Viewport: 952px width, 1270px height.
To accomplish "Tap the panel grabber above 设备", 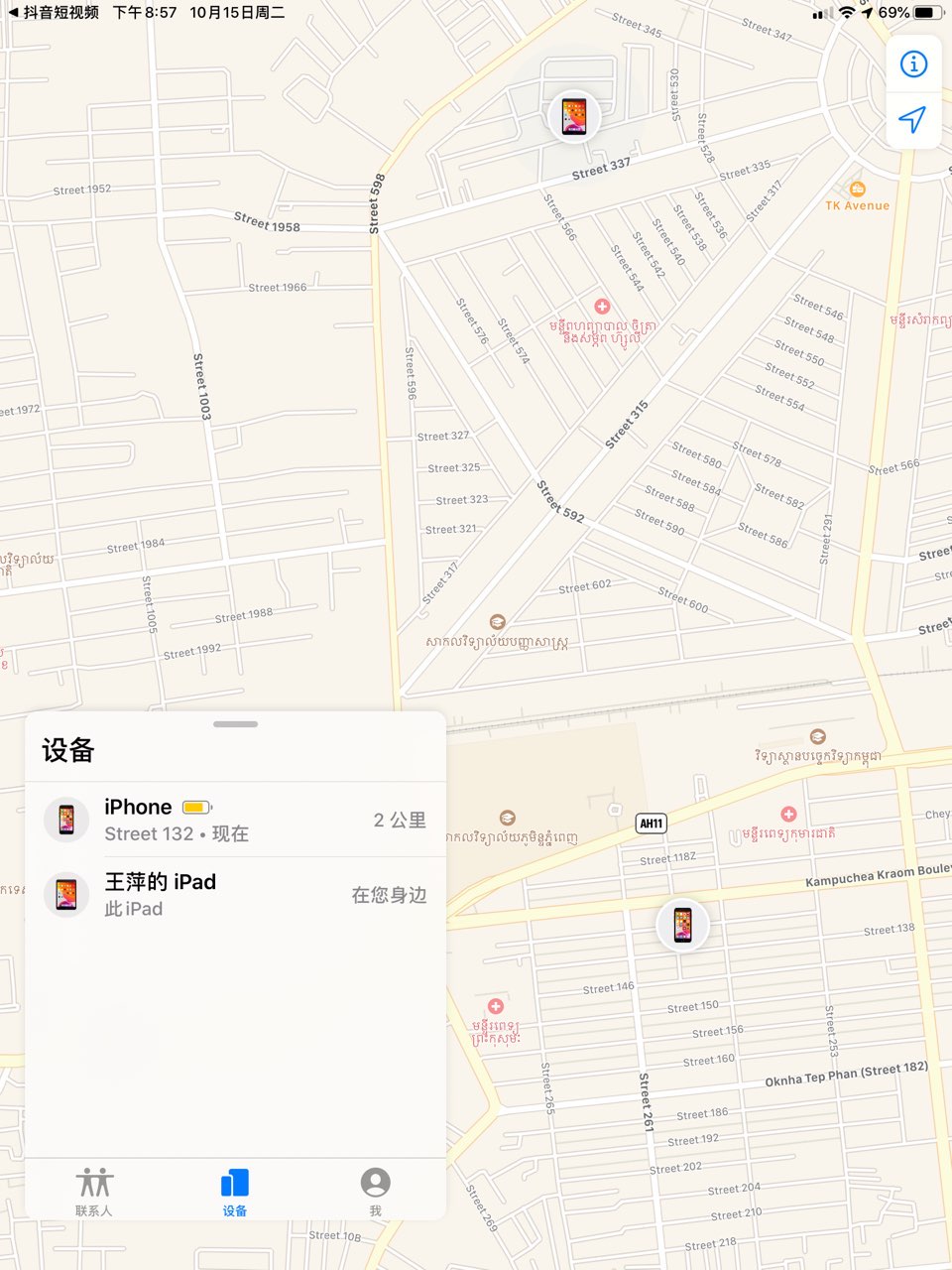I will 235,724.
